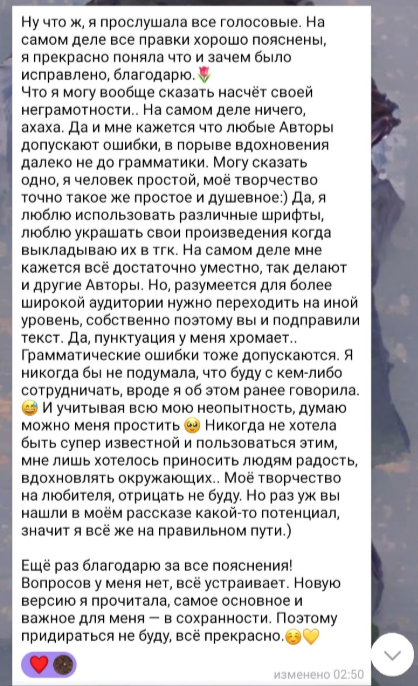
Task: Jump to latest messages with down arrow
Action: tap(392, 654)
